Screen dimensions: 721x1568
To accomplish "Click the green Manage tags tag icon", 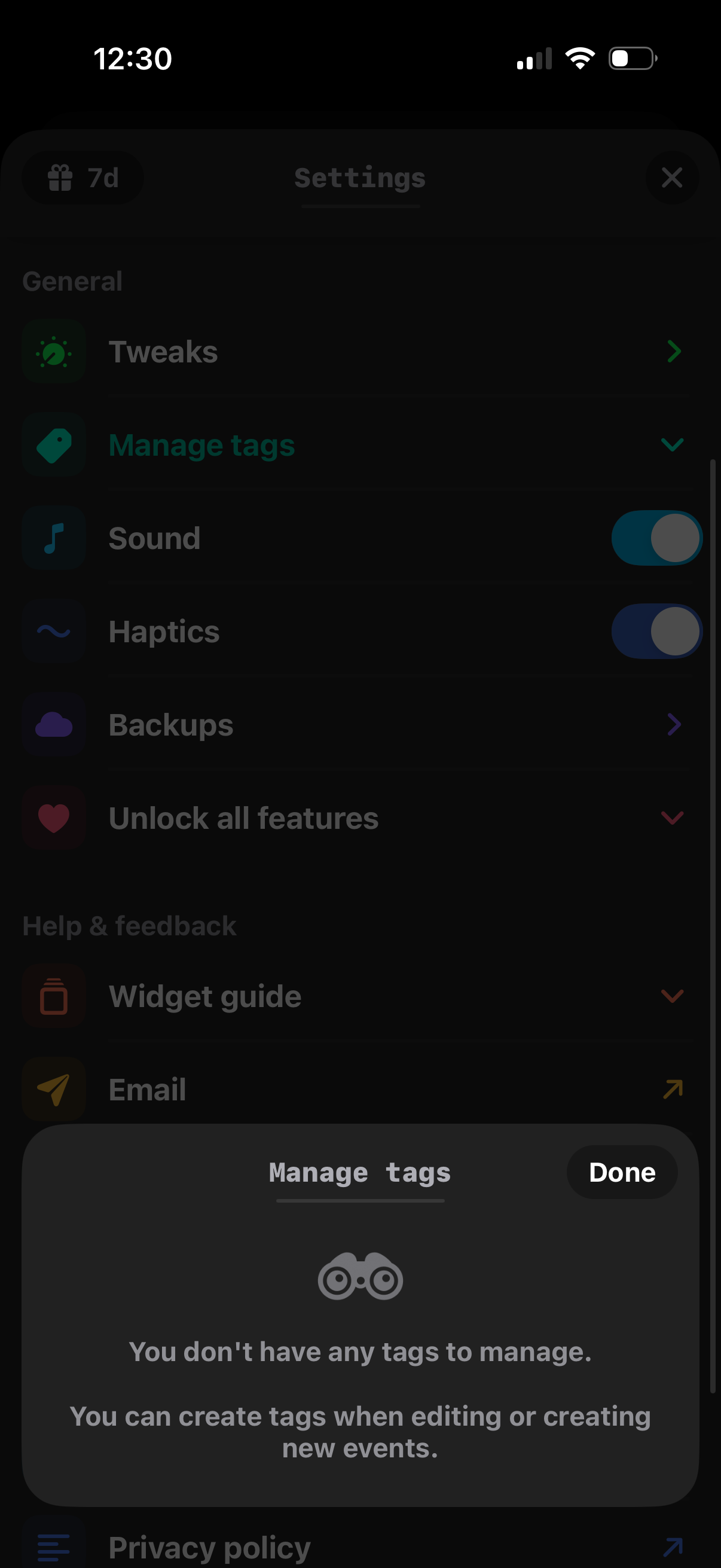I will pyautogui.click(x=54, y=444).
